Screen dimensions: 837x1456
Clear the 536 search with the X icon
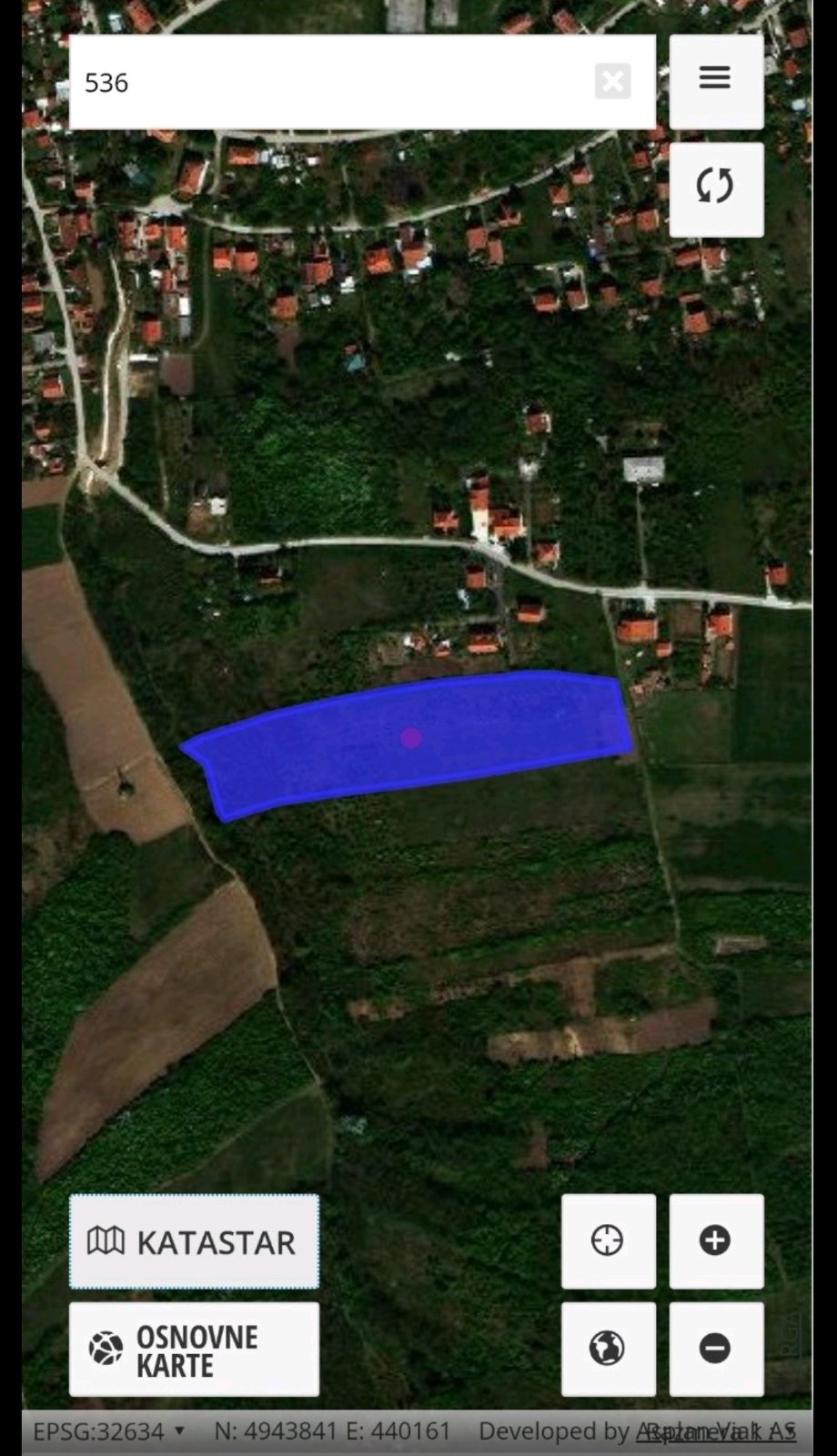pos(614,82)
